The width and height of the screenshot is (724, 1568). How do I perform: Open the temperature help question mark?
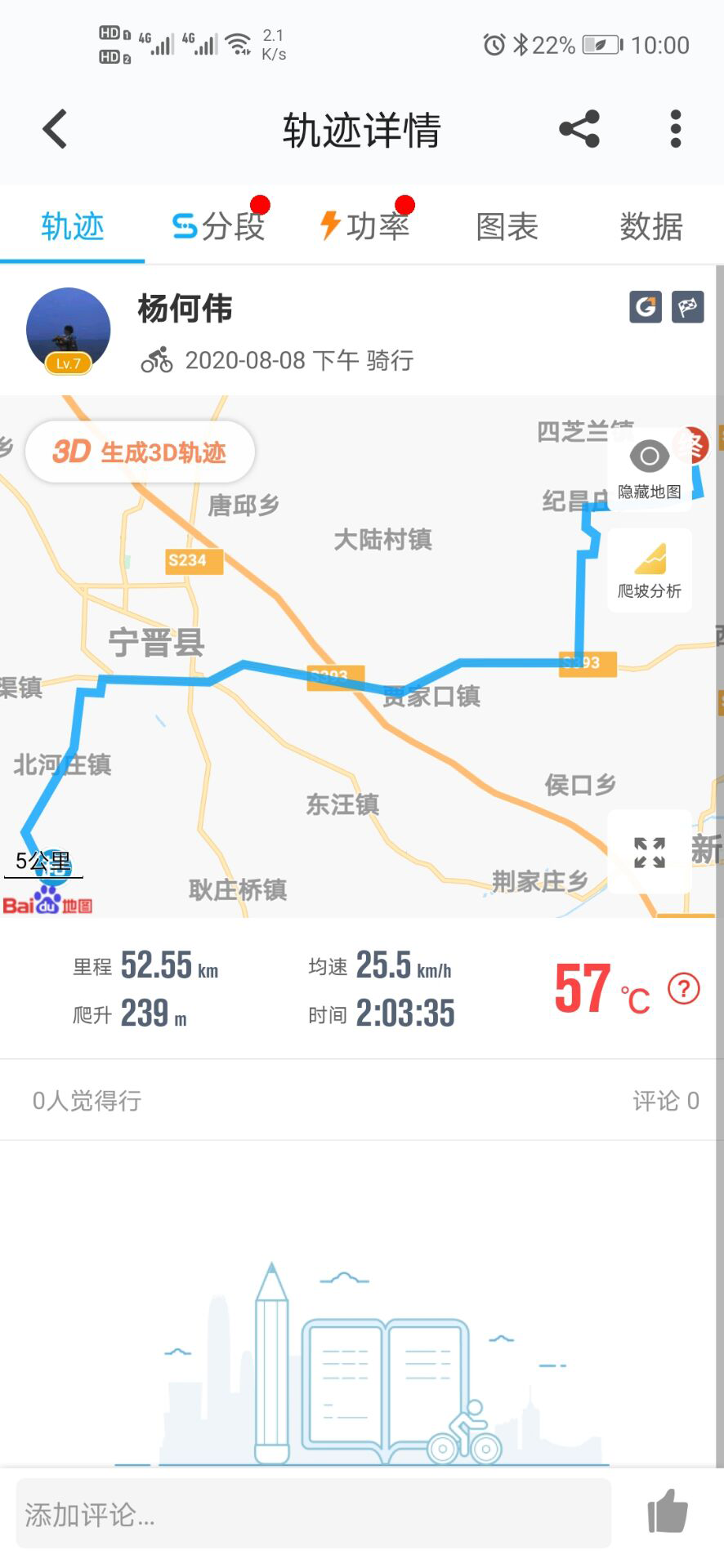pos(684,989)
